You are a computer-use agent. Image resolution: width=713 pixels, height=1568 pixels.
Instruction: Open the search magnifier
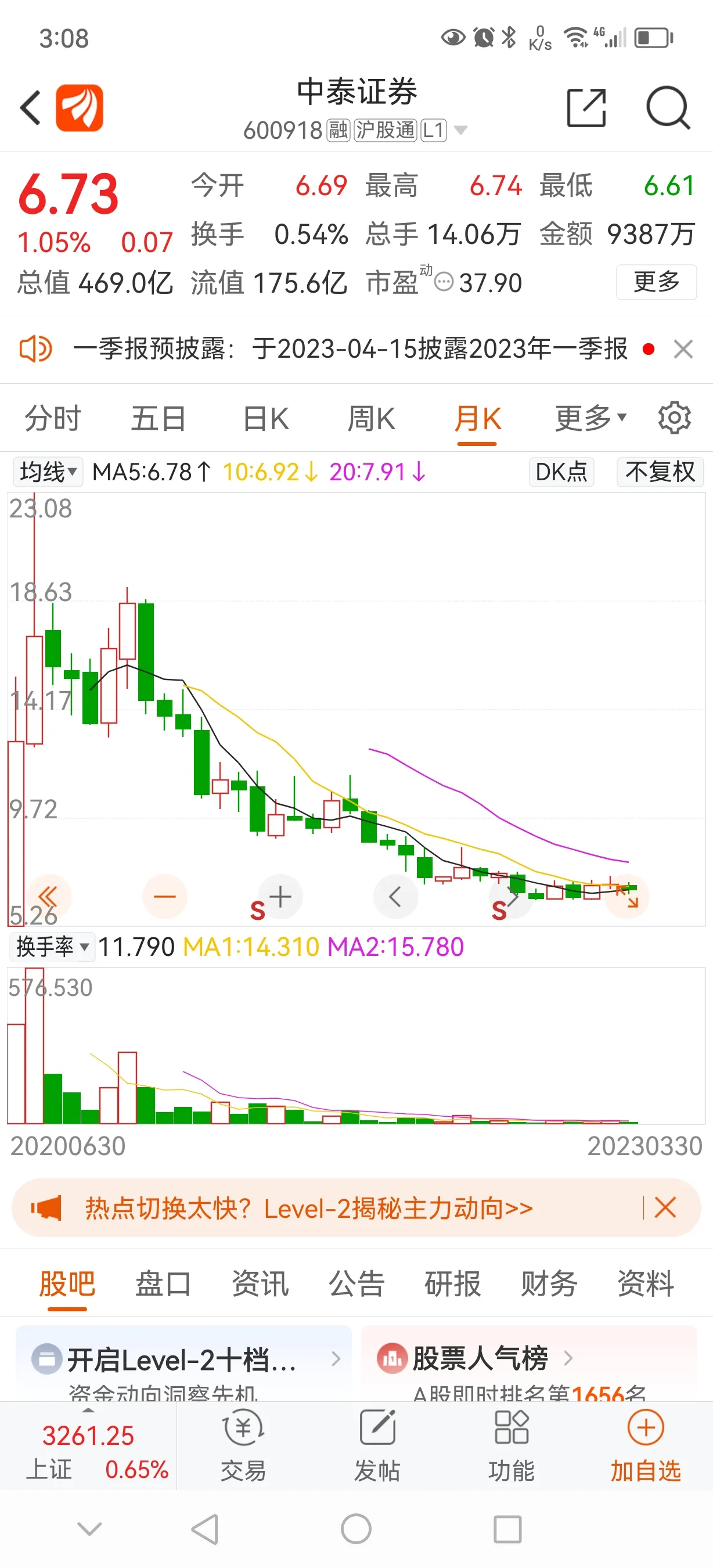667,108
